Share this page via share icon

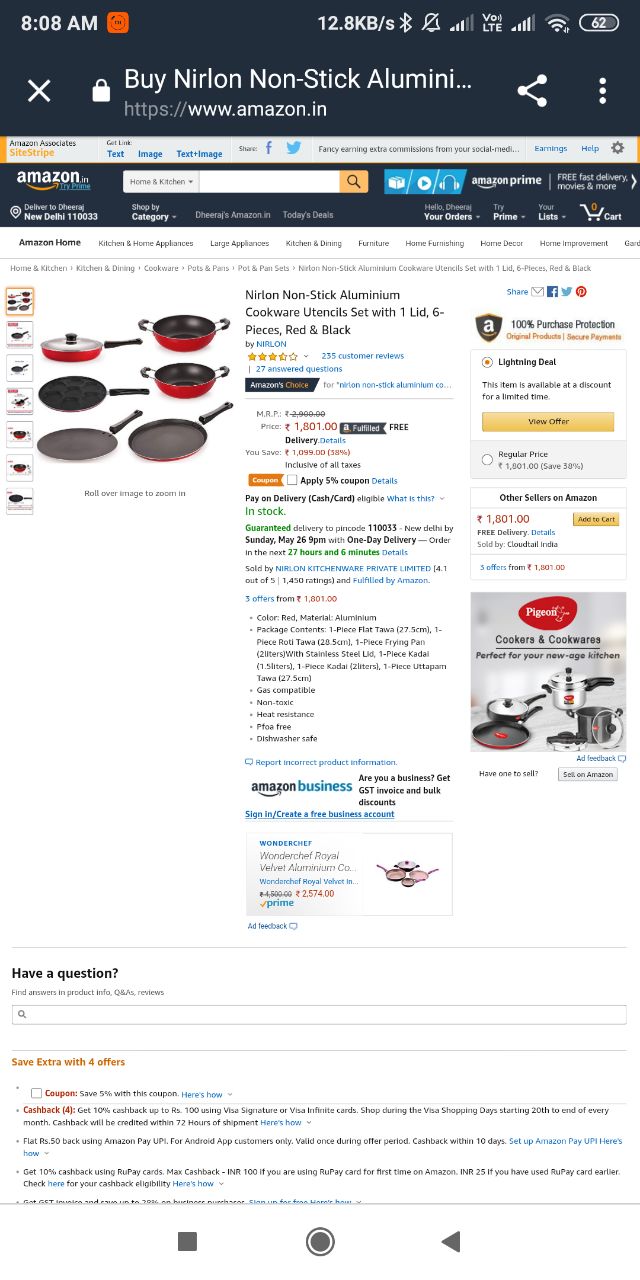[x=532, y=92]
